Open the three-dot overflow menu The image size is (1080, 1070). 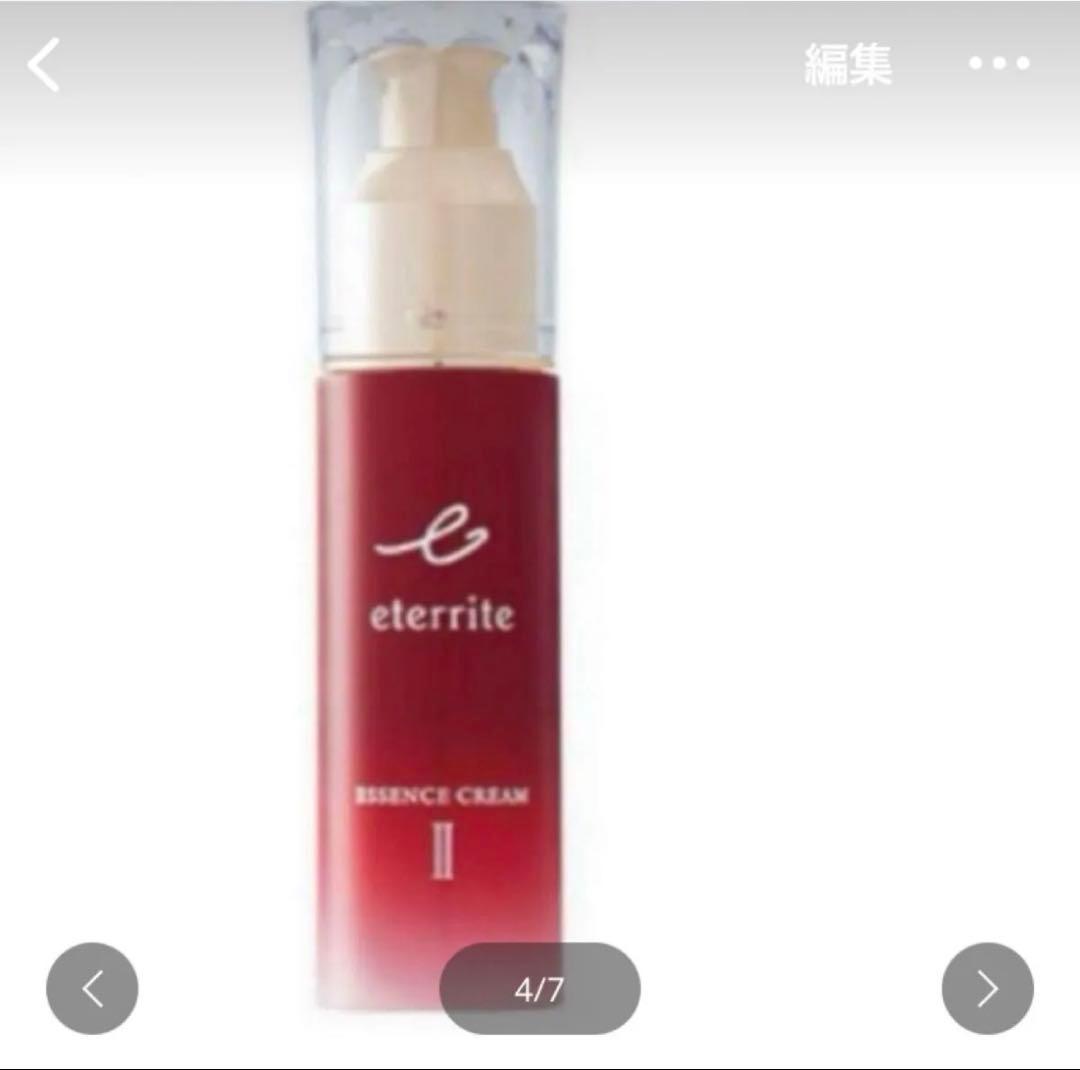click(999, 64)
